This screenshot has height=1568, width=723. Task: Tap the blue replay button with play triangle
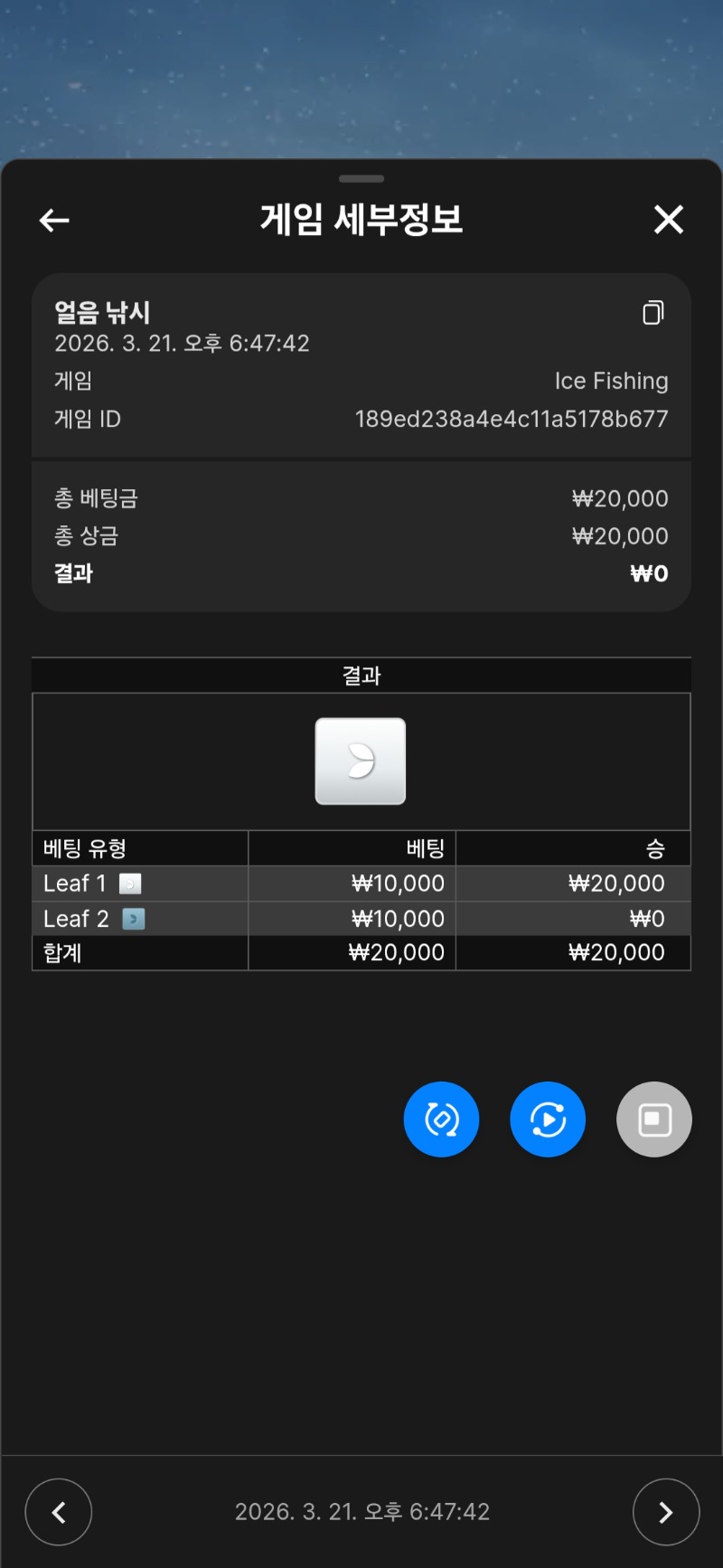point(548,1119)
